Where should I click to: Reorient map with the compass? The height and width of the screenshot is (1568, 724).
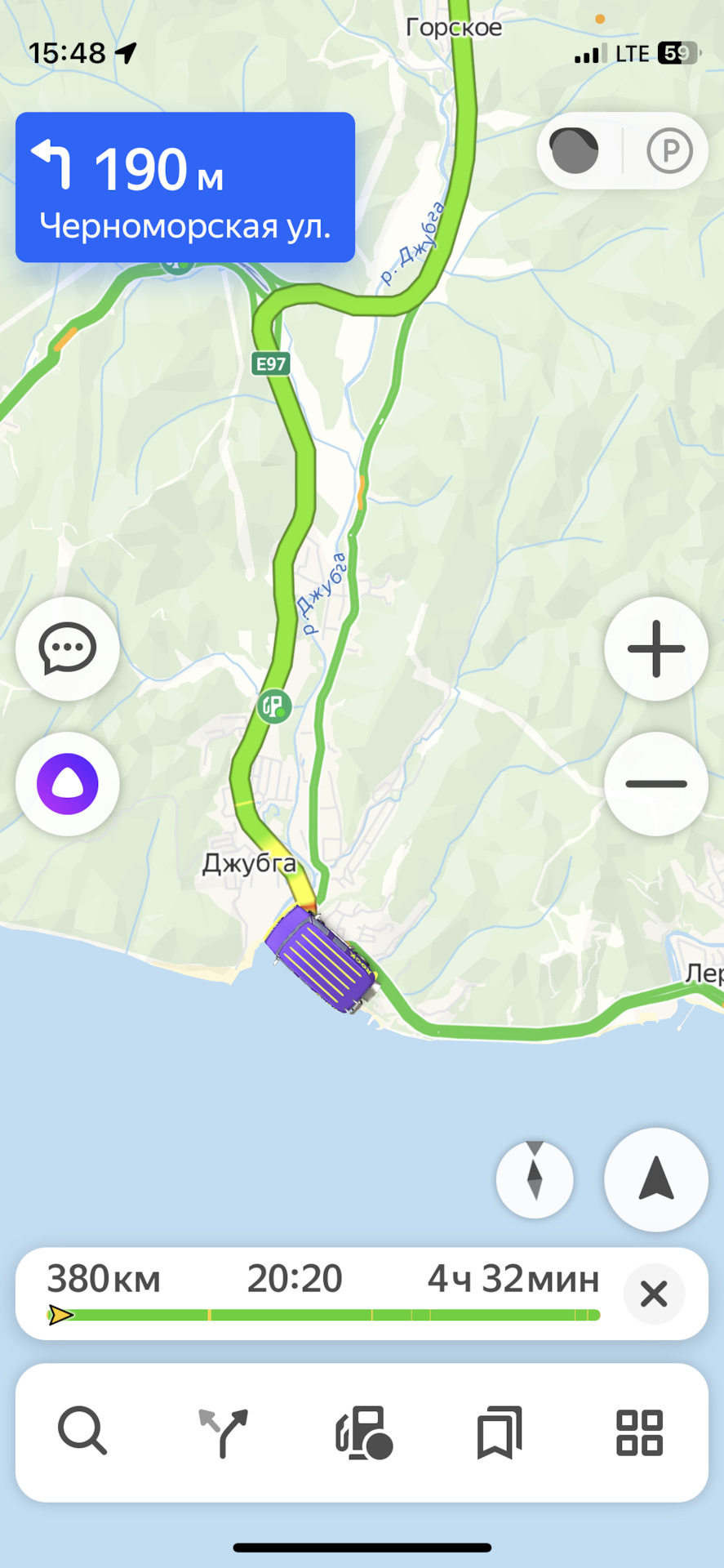click(x=535, y=1180)
